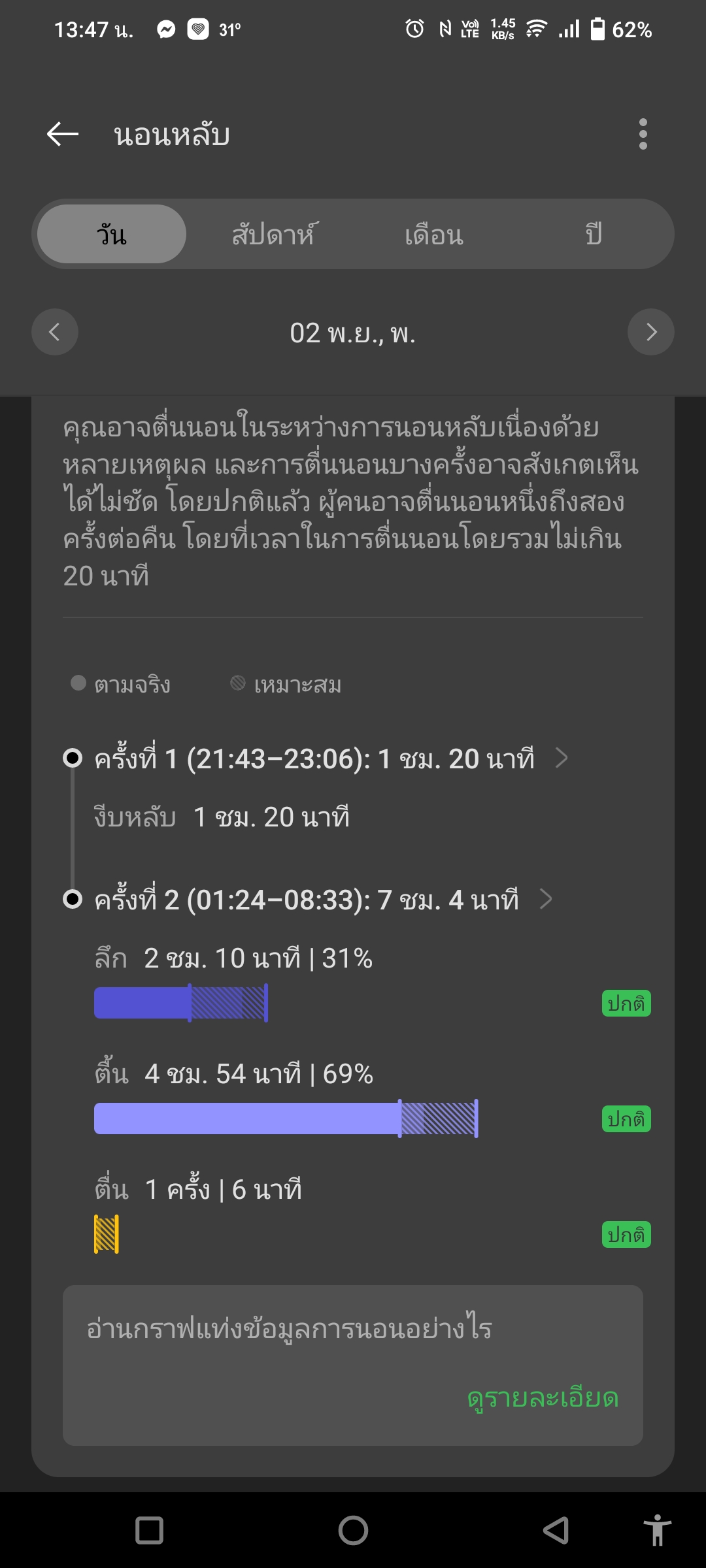
Task: Go to the next day
Action: point(650,332)
